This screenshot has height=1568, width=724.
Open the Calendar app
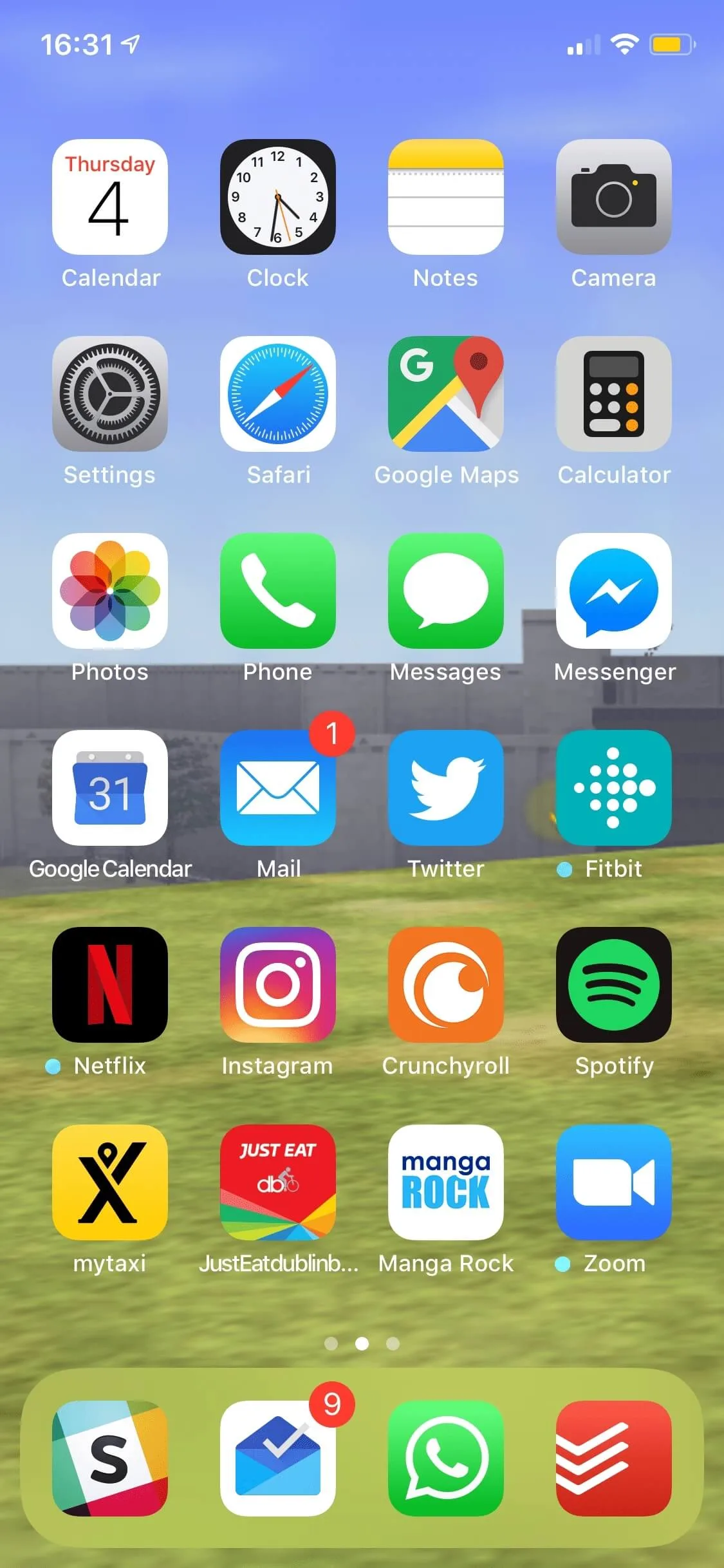point(110,197)
